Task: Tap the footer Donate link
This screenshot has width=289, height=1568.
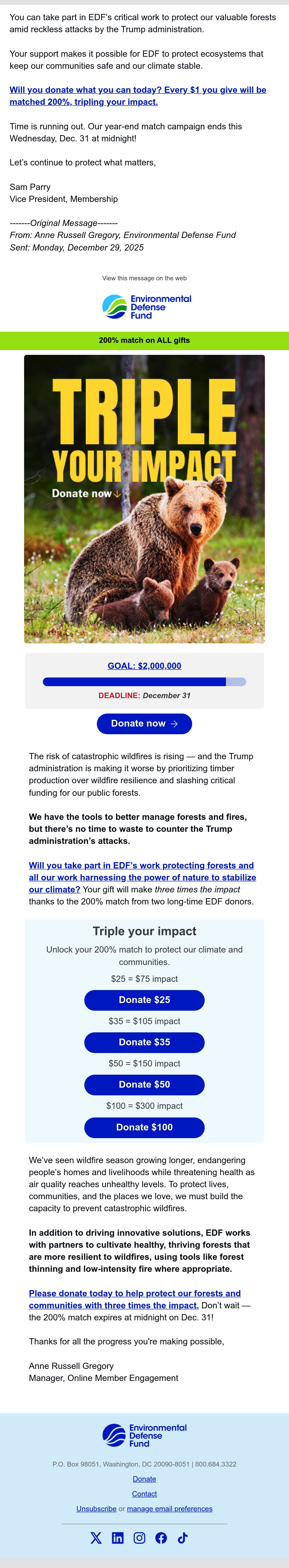Action: (x=144, y=1479)
